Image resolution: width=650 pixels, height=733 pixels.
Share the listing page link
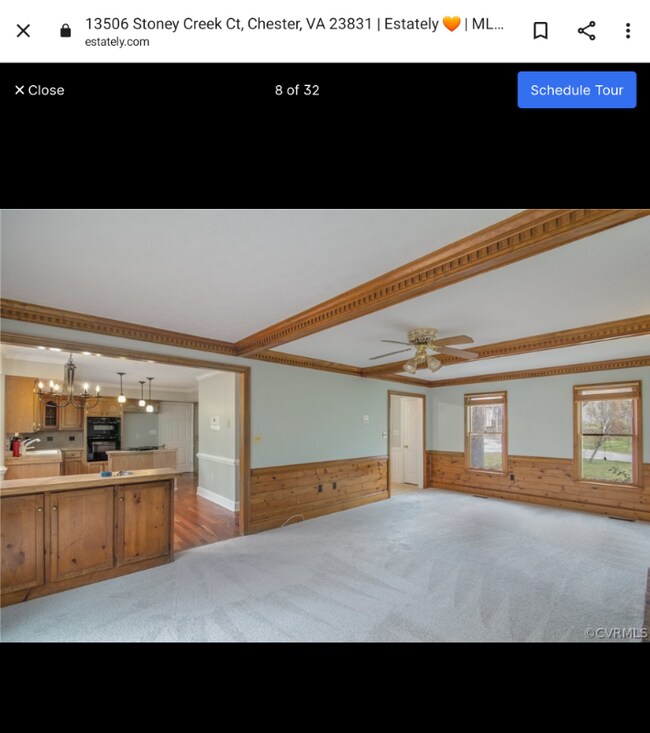click(586, 31)
